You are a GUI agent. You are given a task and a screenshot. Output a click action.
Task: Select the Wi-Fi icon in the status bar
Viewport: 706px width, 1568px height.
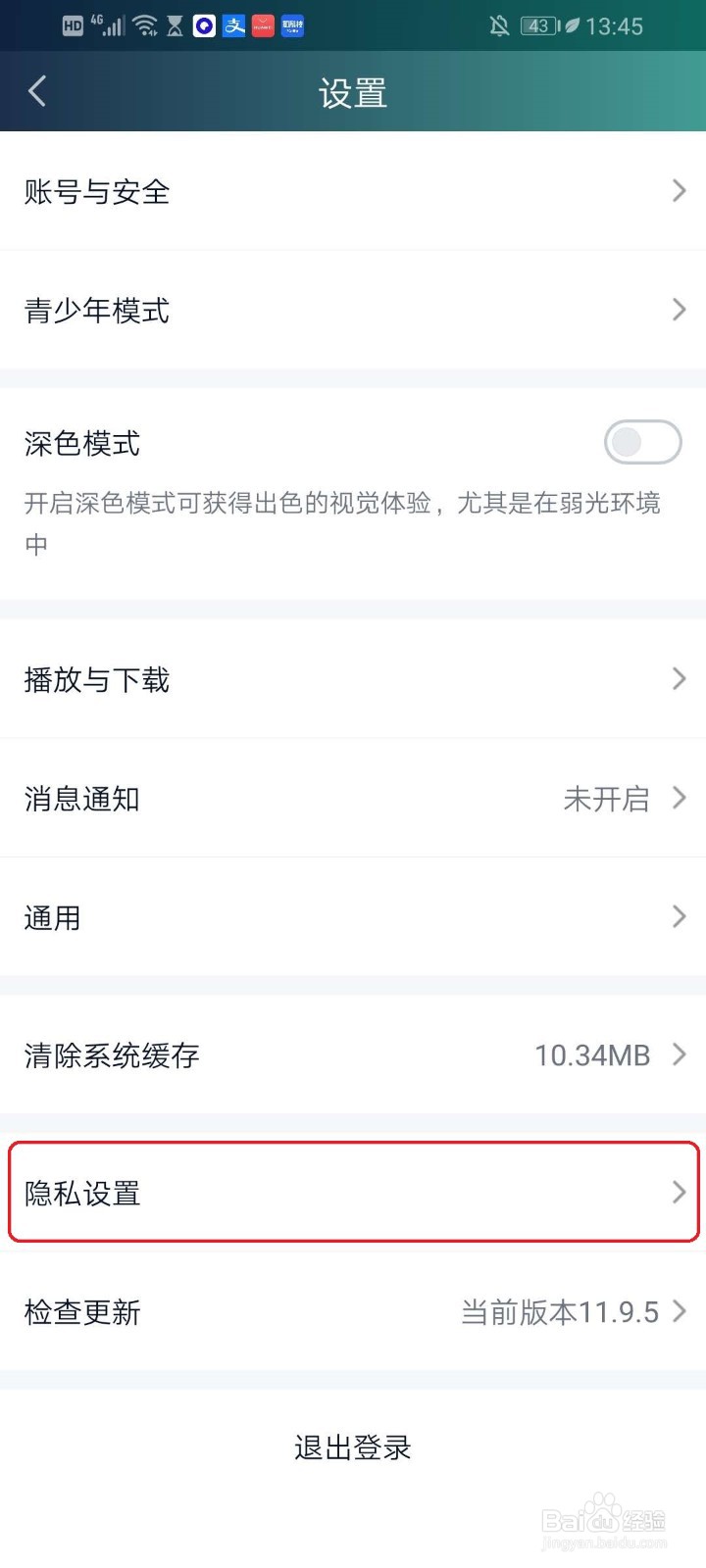143,25
